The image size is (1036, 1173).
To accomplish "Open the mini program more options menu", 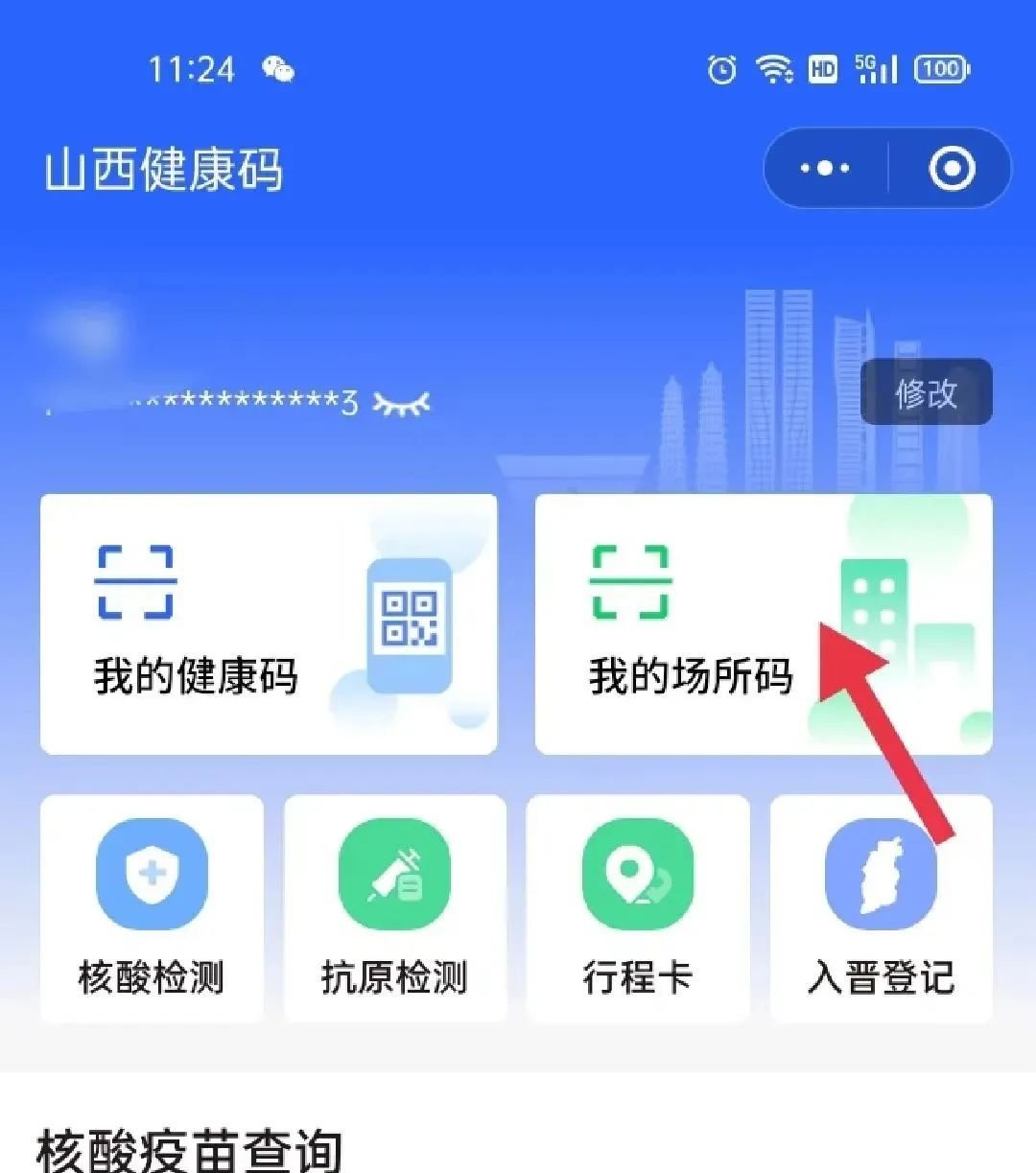I will [825, 169].
